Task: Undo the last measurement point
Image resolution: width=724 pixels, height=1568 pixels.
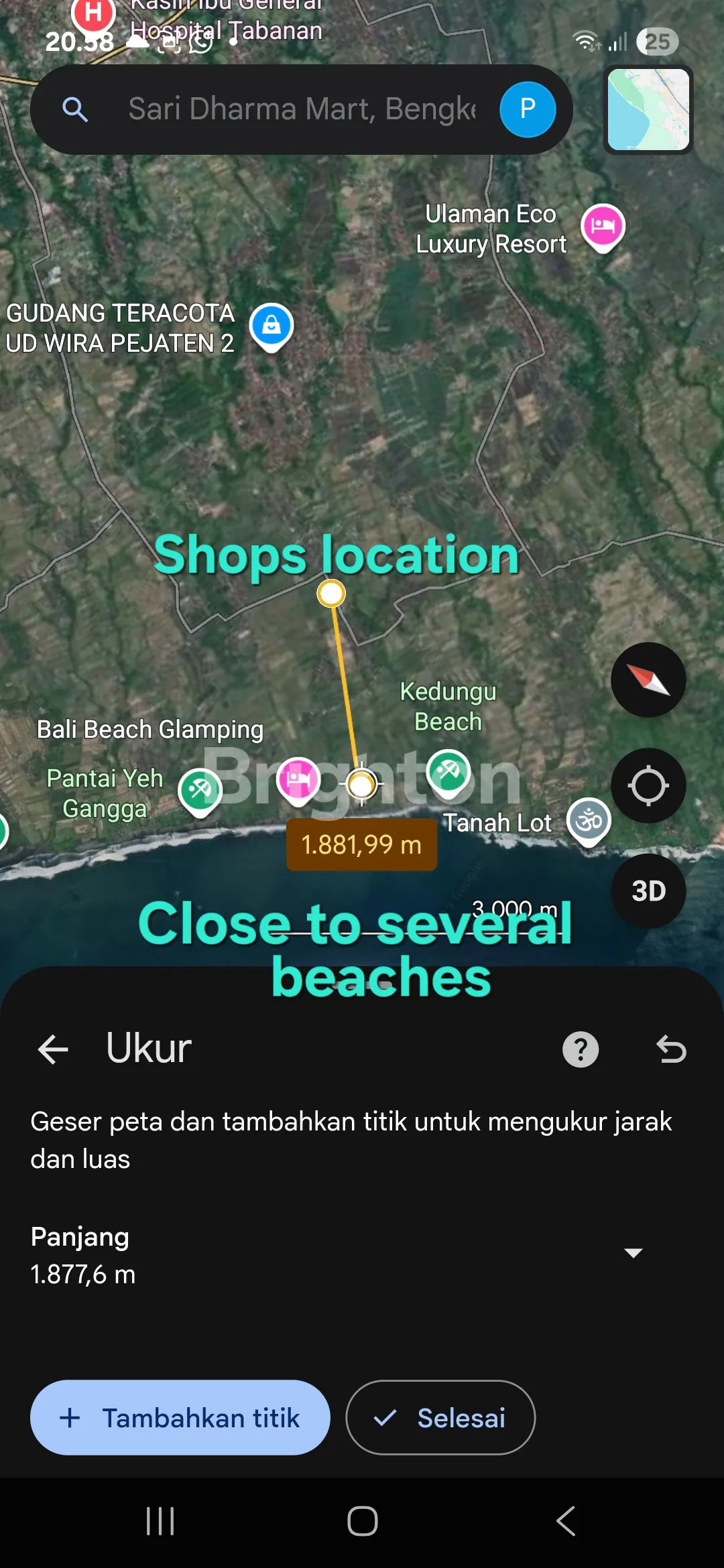Action: click(x=670, y=1049)
